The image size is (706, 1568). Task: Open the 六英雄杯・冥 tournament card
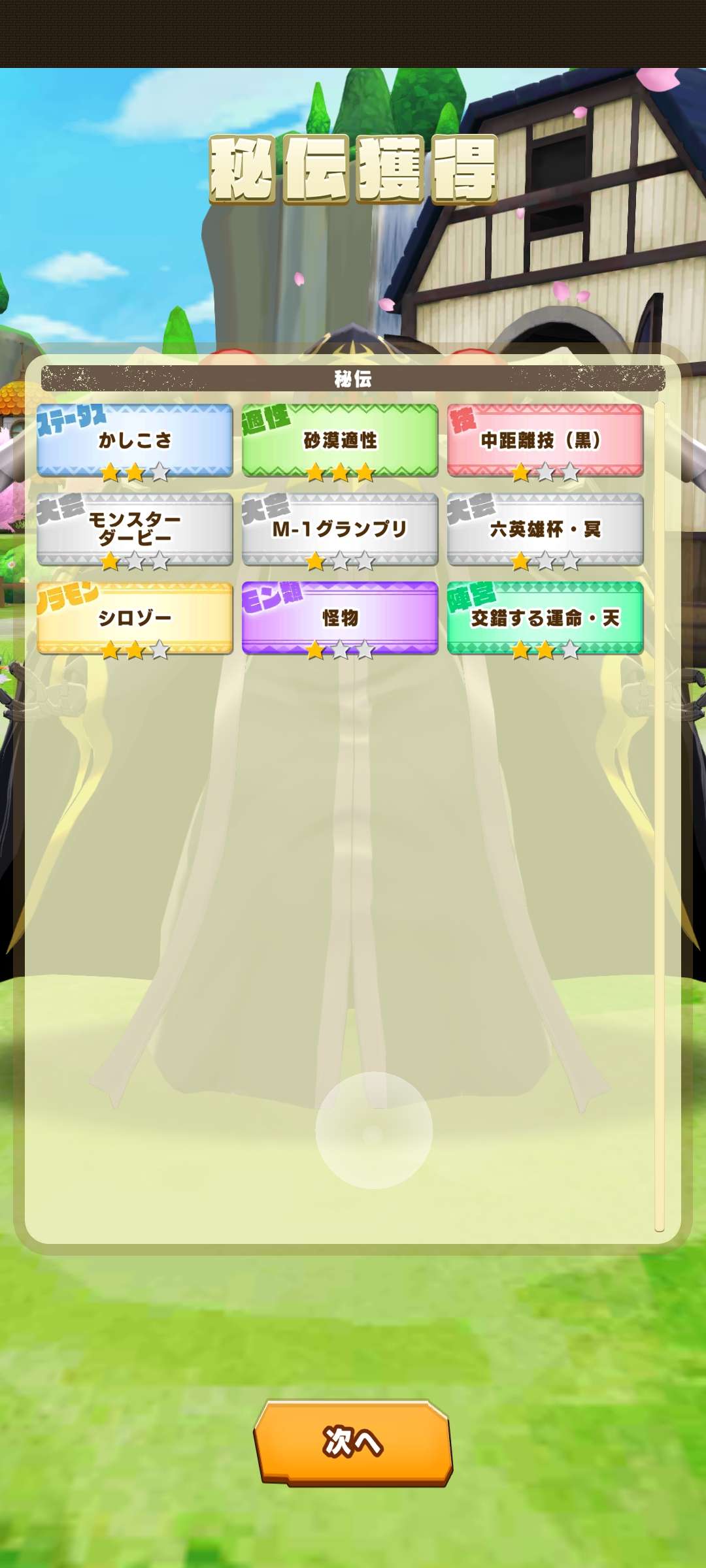[545, 529]
